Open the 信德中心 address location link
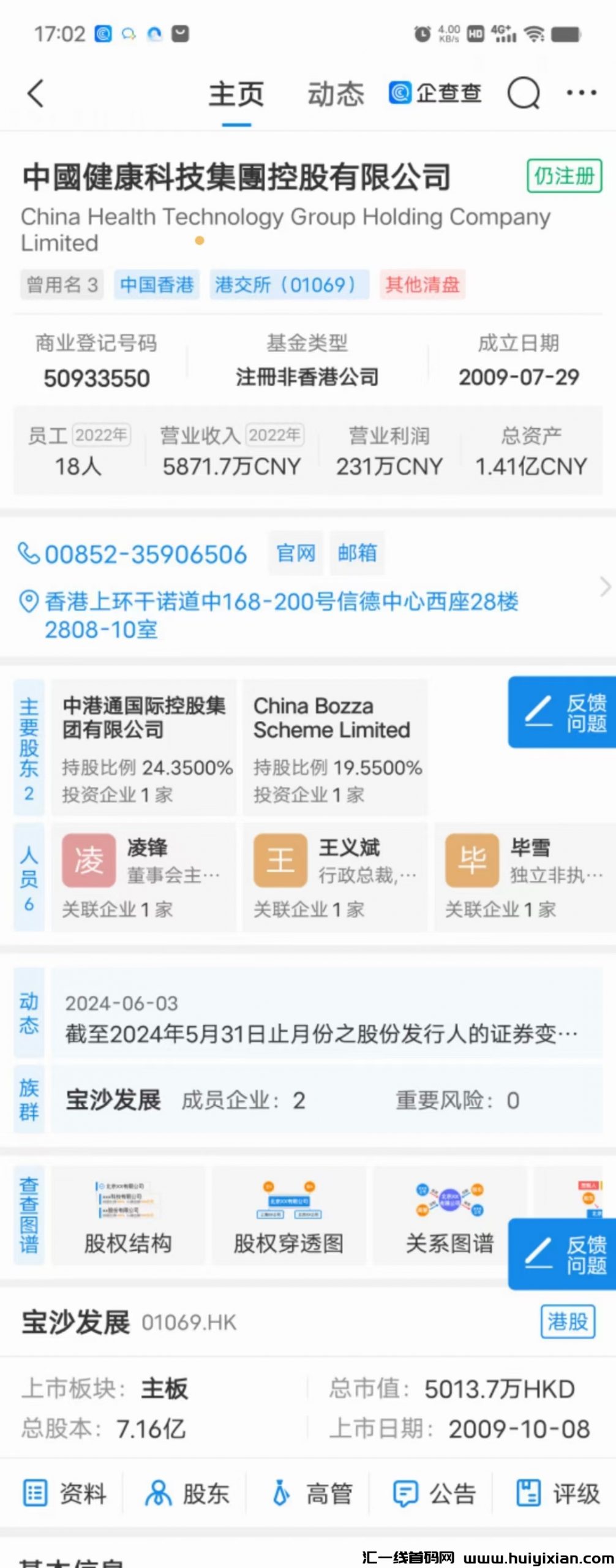Viewport: 616px width, 1568px height. pos(282,615)
